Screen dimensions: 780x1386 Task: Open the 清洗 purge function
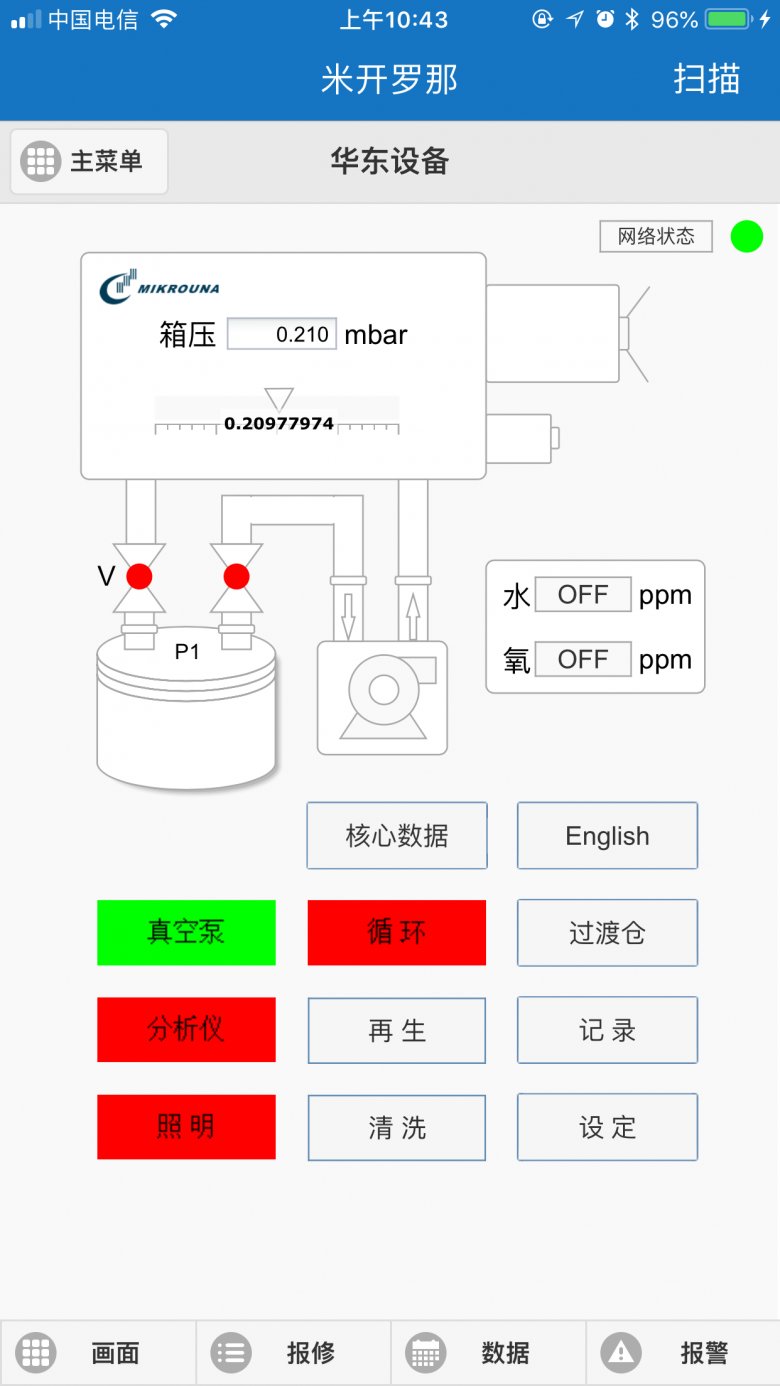coord(397,1128)
